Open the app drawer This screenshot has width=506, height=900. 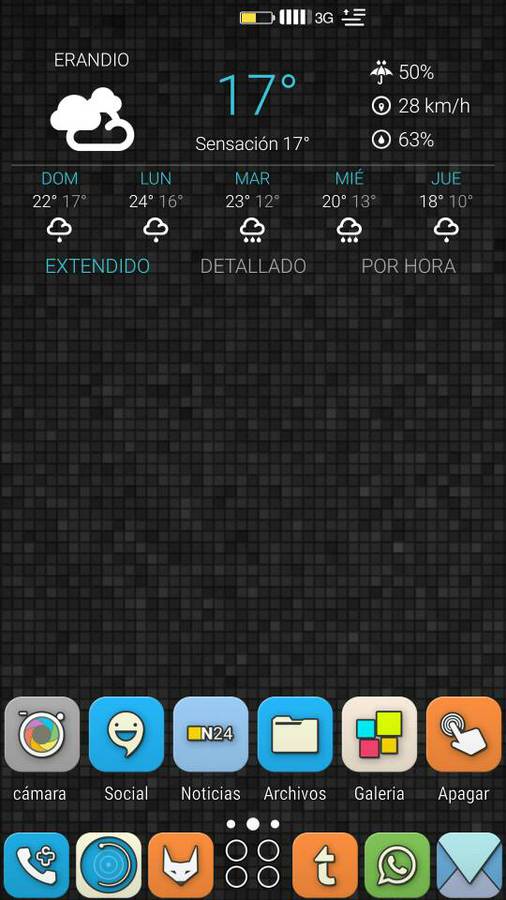coord(252,864)
